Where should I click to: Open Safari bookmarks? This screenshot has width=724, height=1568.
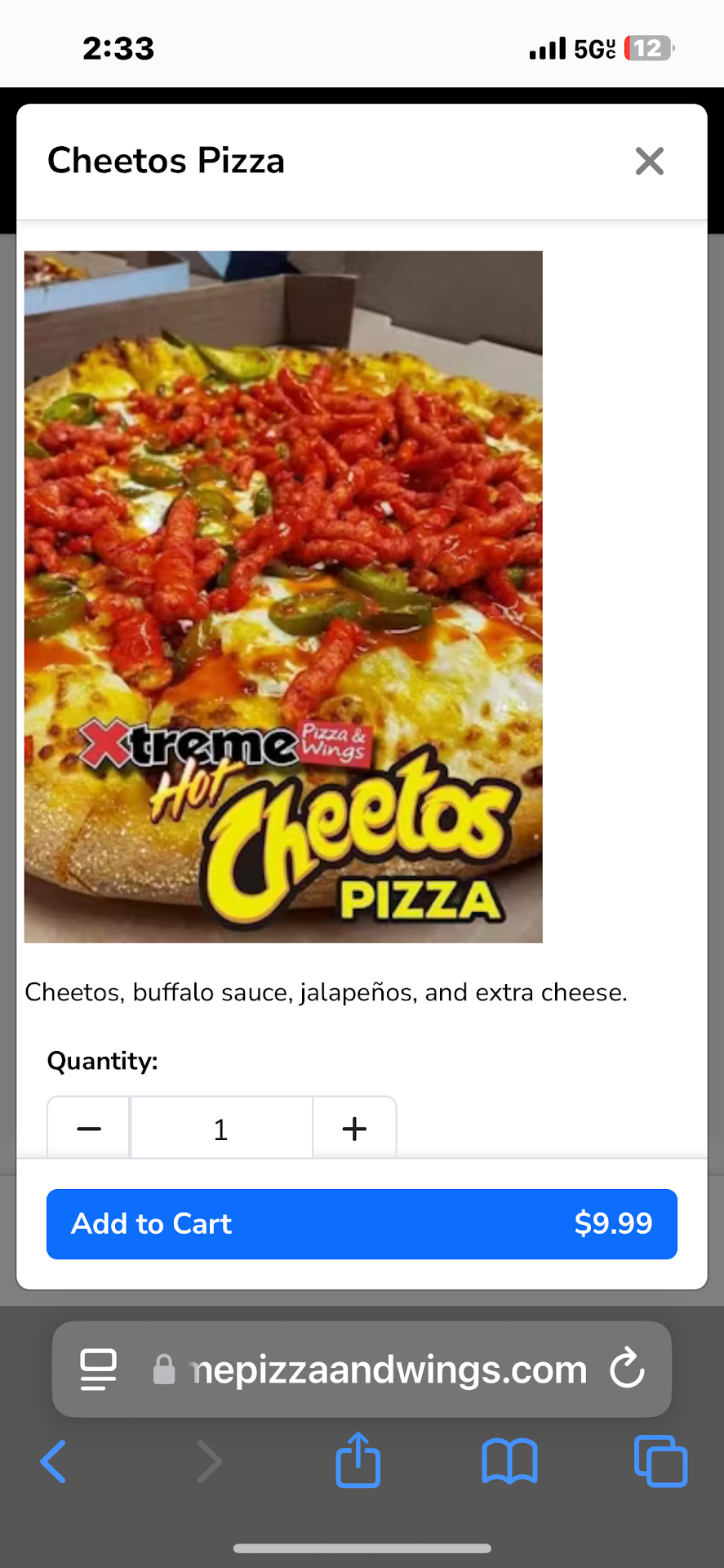[509, 1461]
